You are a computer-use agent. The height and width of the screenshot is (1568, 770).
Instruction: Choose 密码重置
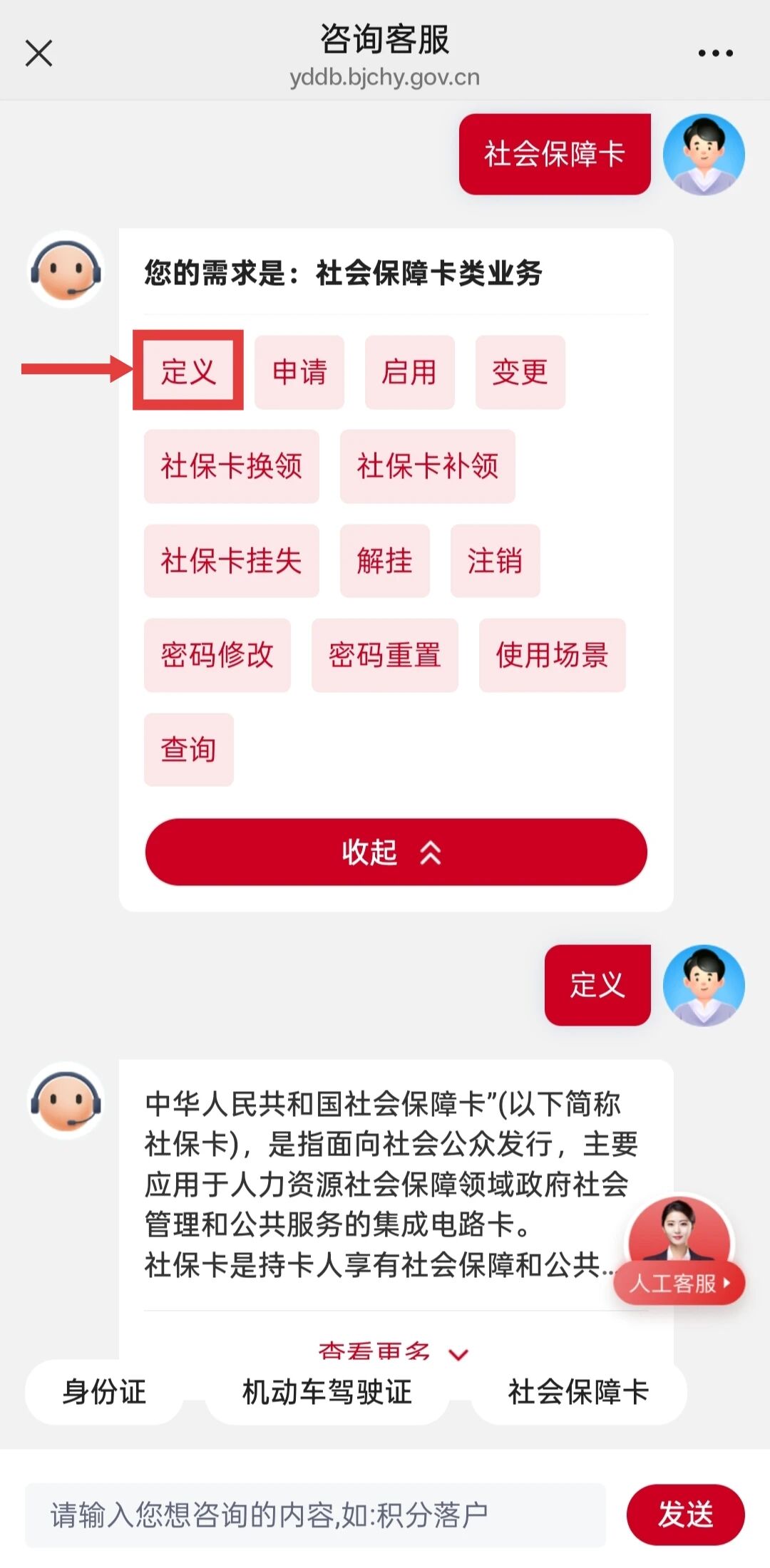pos(384,655)
